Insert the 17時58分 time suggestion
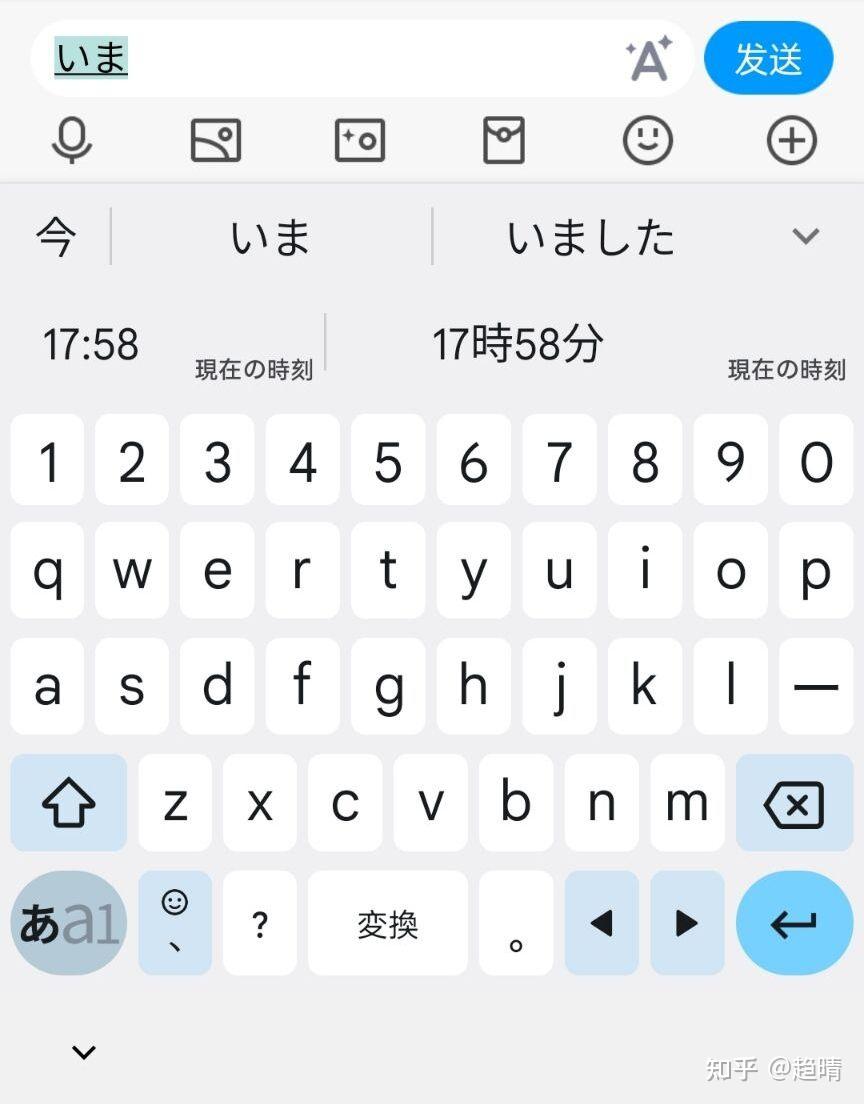Screen dimensions: 864x1104 tap(518, 345)
